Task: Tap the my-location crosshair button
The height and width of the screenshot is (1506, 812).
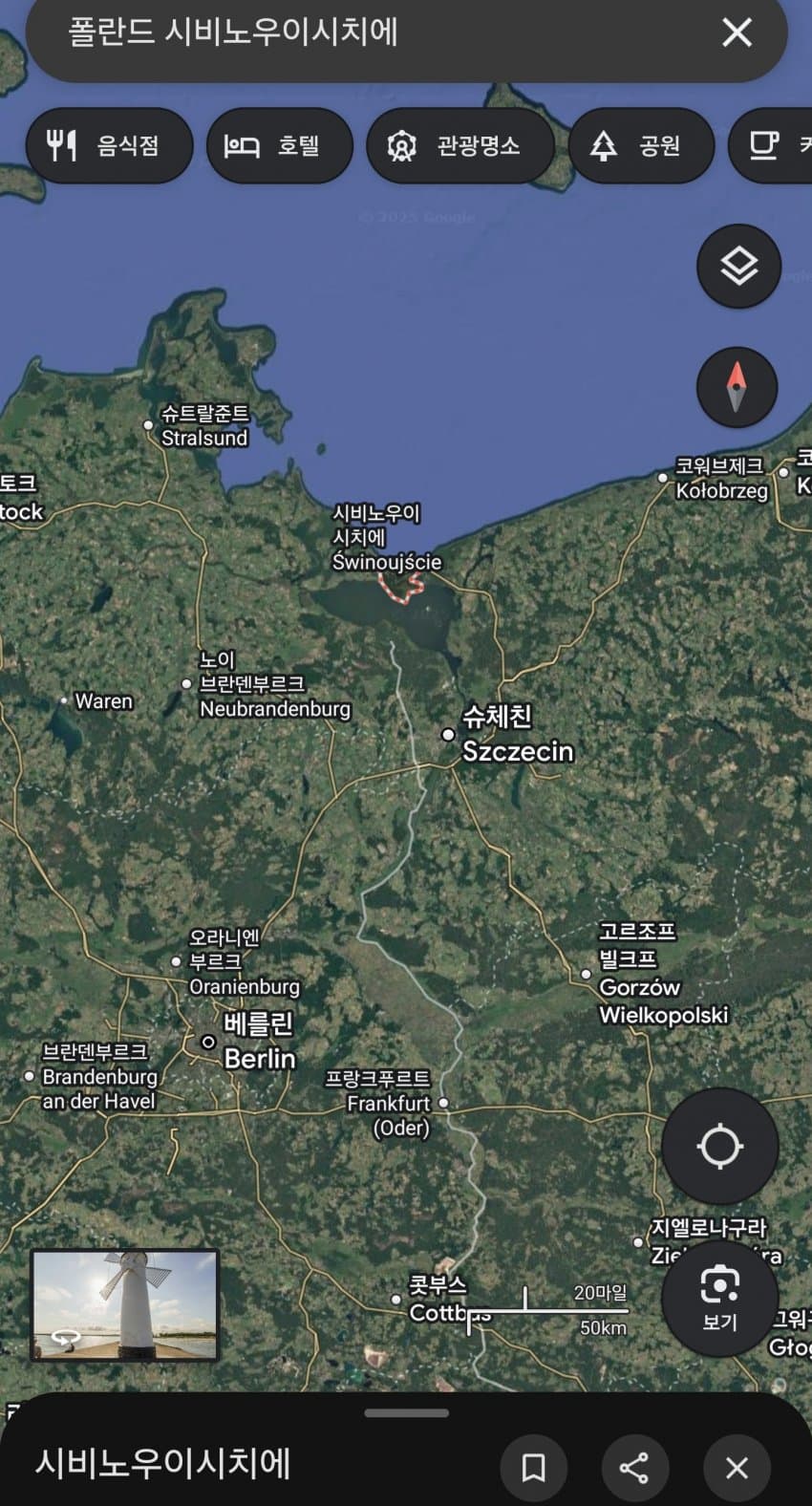Action: coord(720,1147)
